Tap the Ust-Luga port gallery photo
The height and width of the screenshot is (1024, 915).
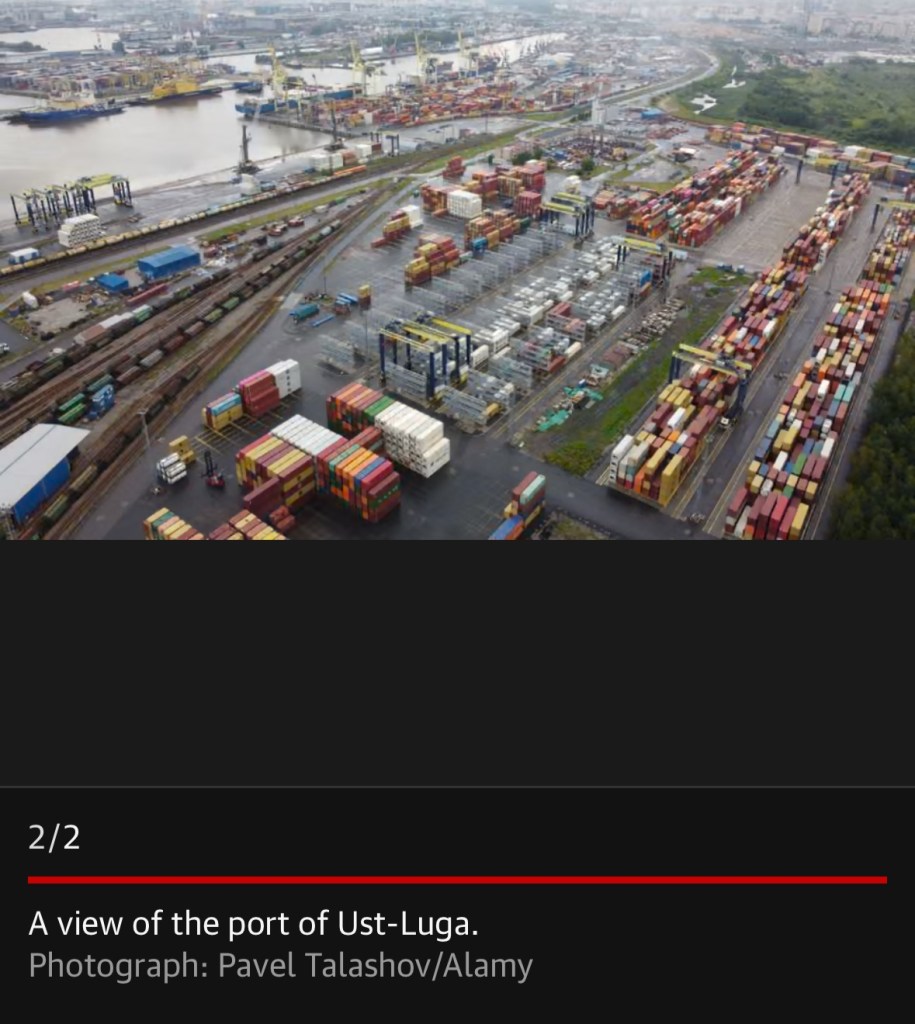(x=457, y=270)
